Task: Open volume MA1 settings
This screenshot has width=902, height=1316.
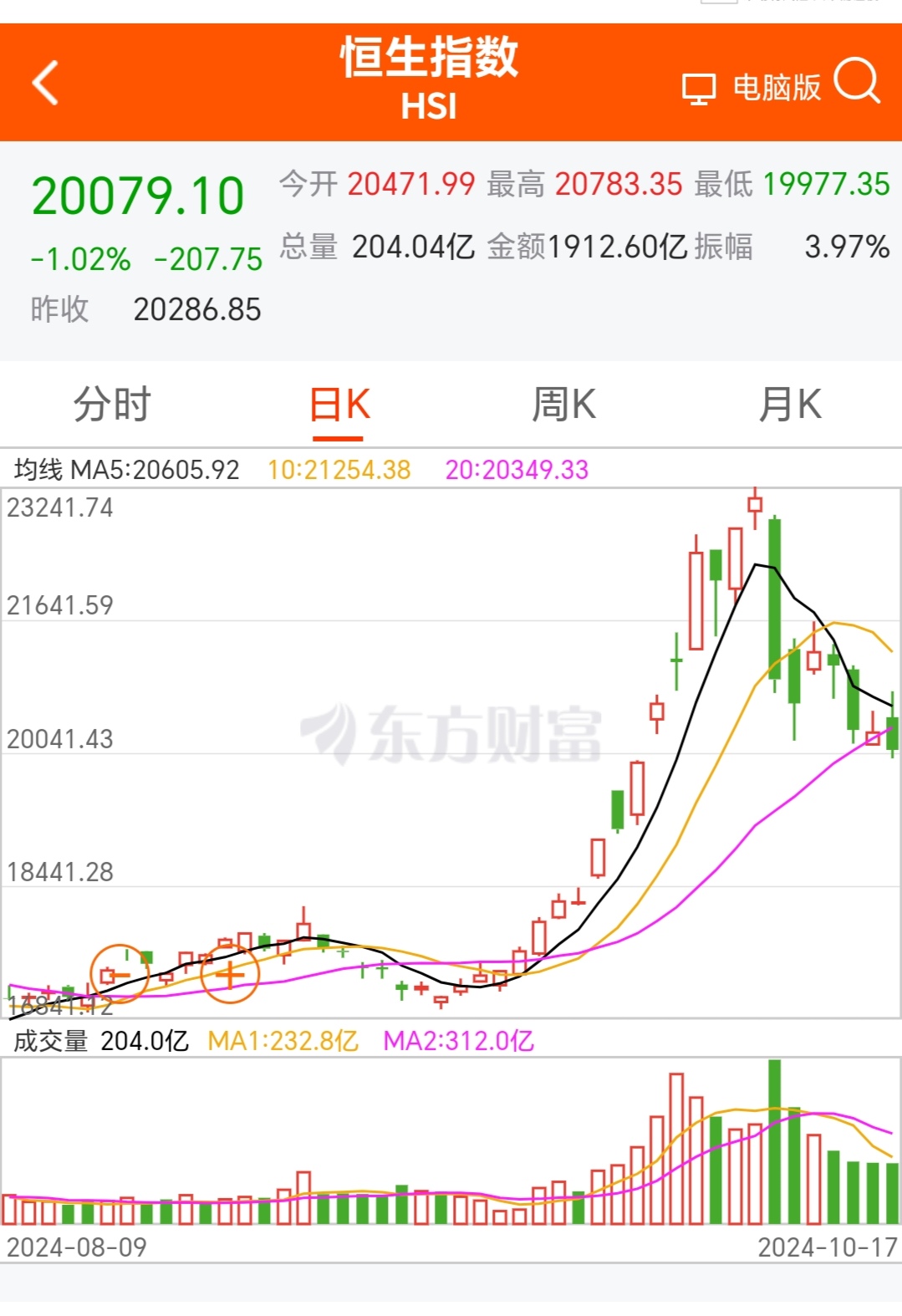Action: click(x=284, y=1041)
